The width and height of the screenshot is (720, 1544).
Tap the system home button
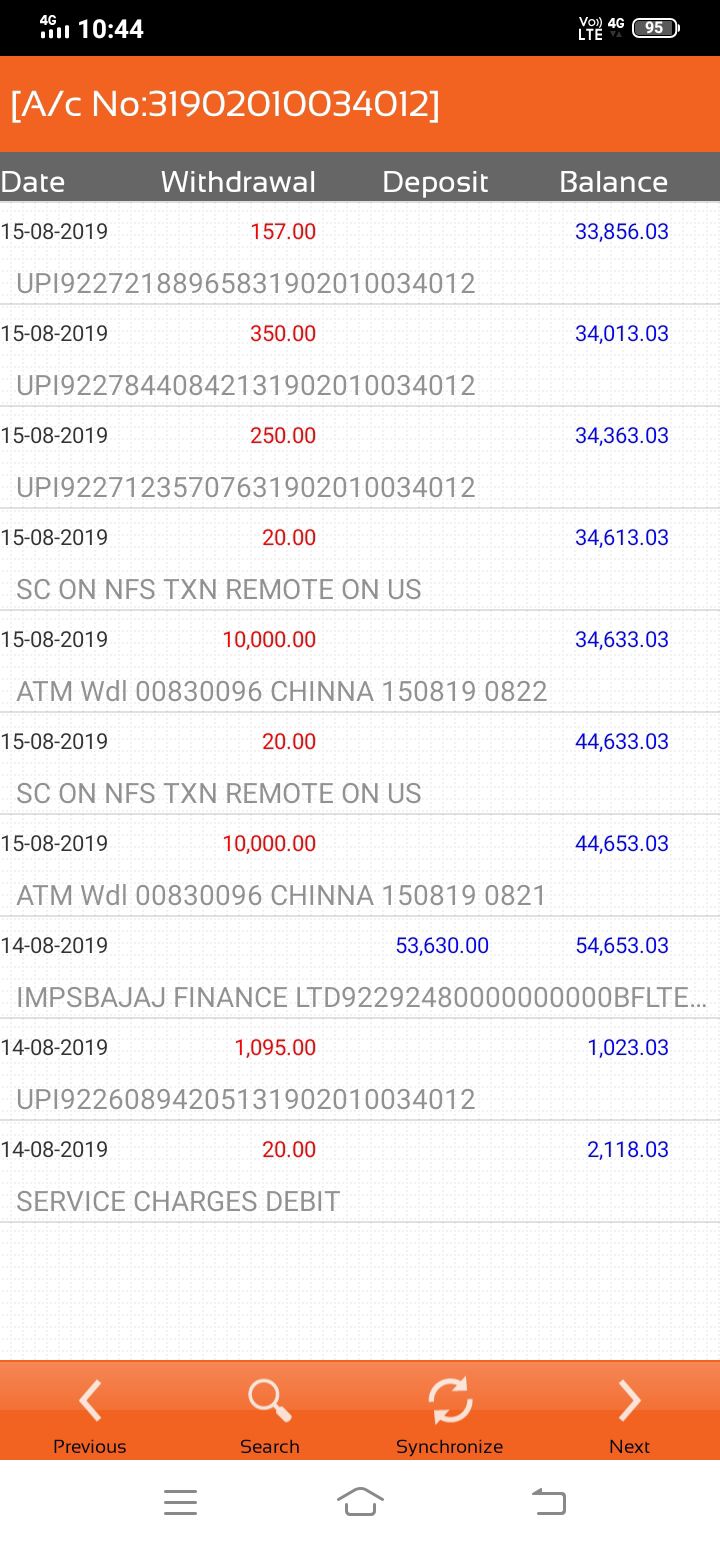pos(360,1501)
